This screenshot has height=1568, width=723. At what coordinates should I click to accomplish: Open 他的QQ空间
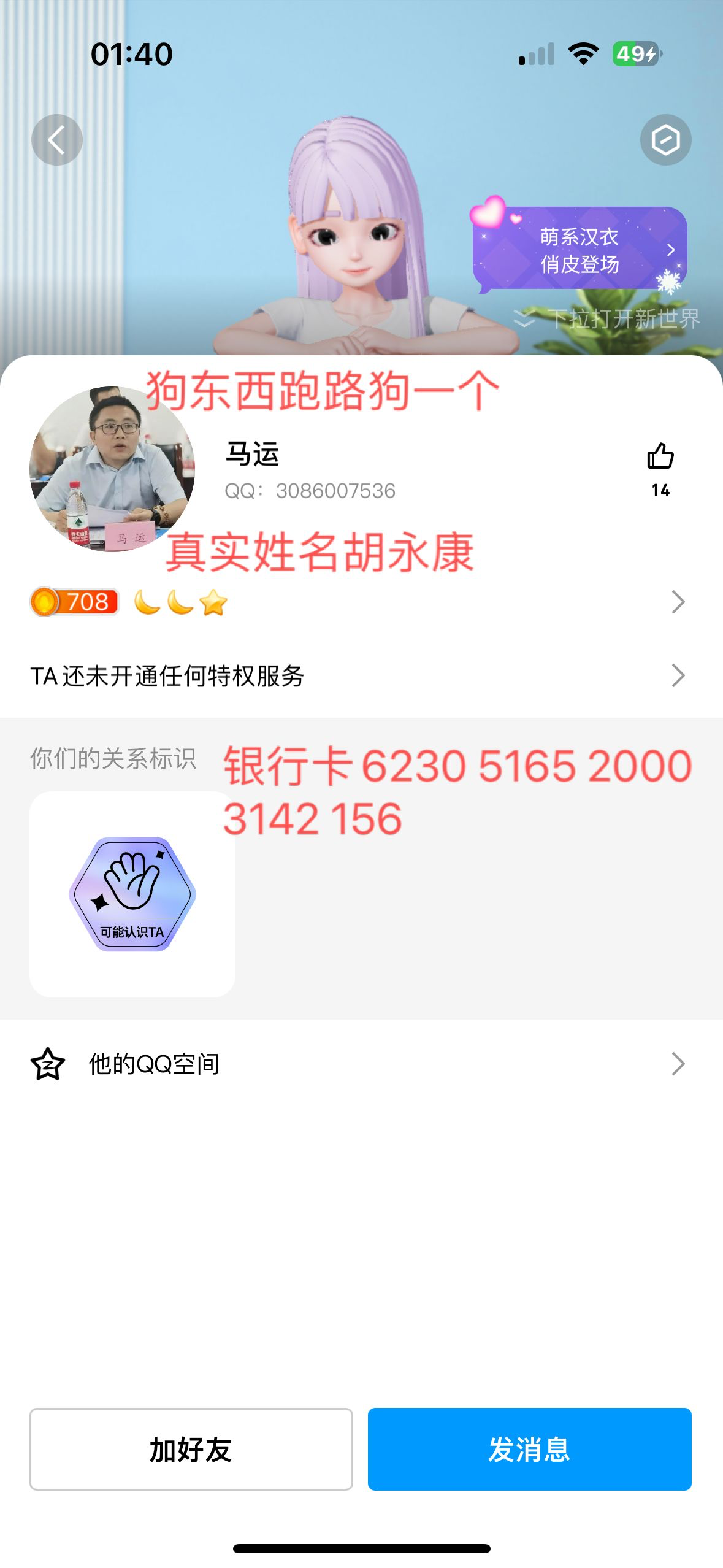click(x=361, y=1064)
